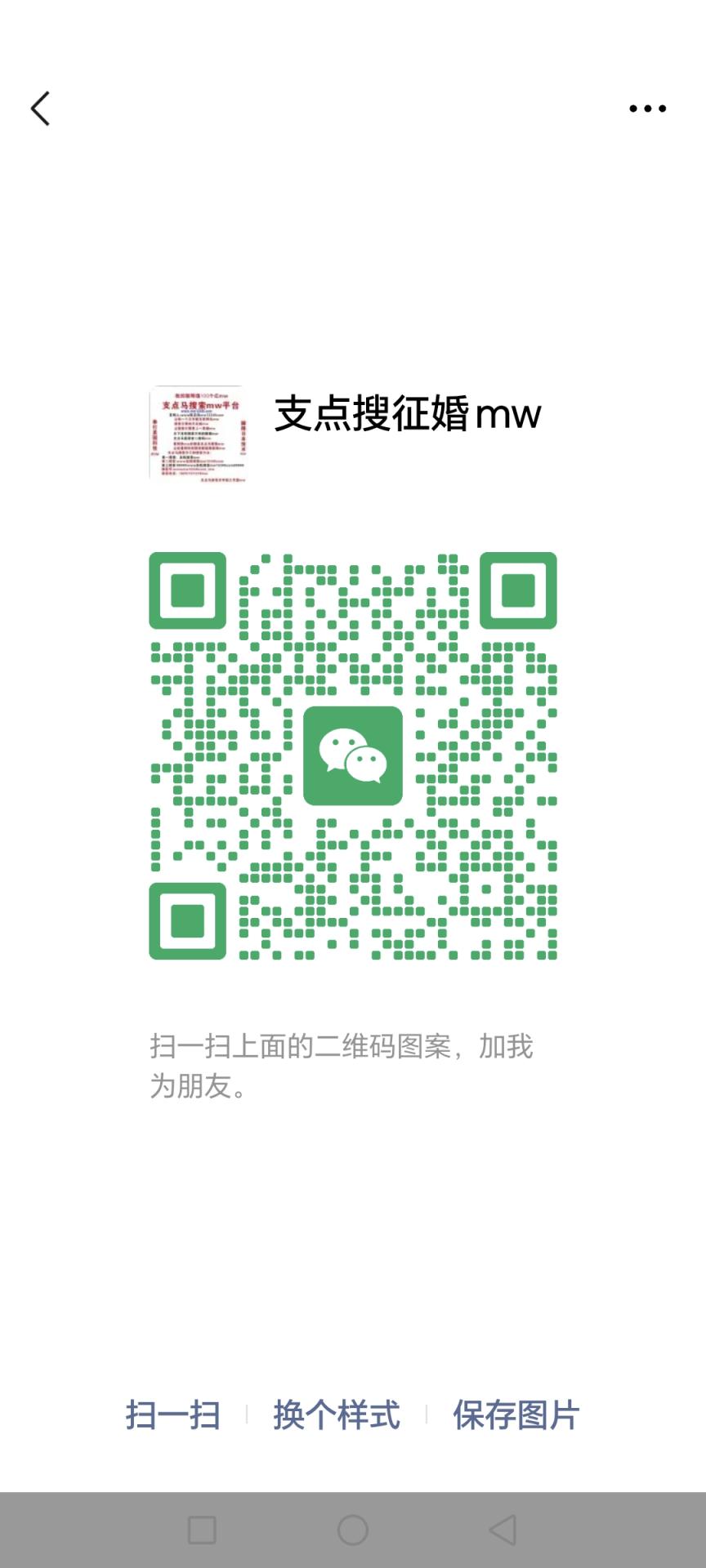Tap 扫一扫 to scan a code
706x1568 pixels.
[173, 1415]
